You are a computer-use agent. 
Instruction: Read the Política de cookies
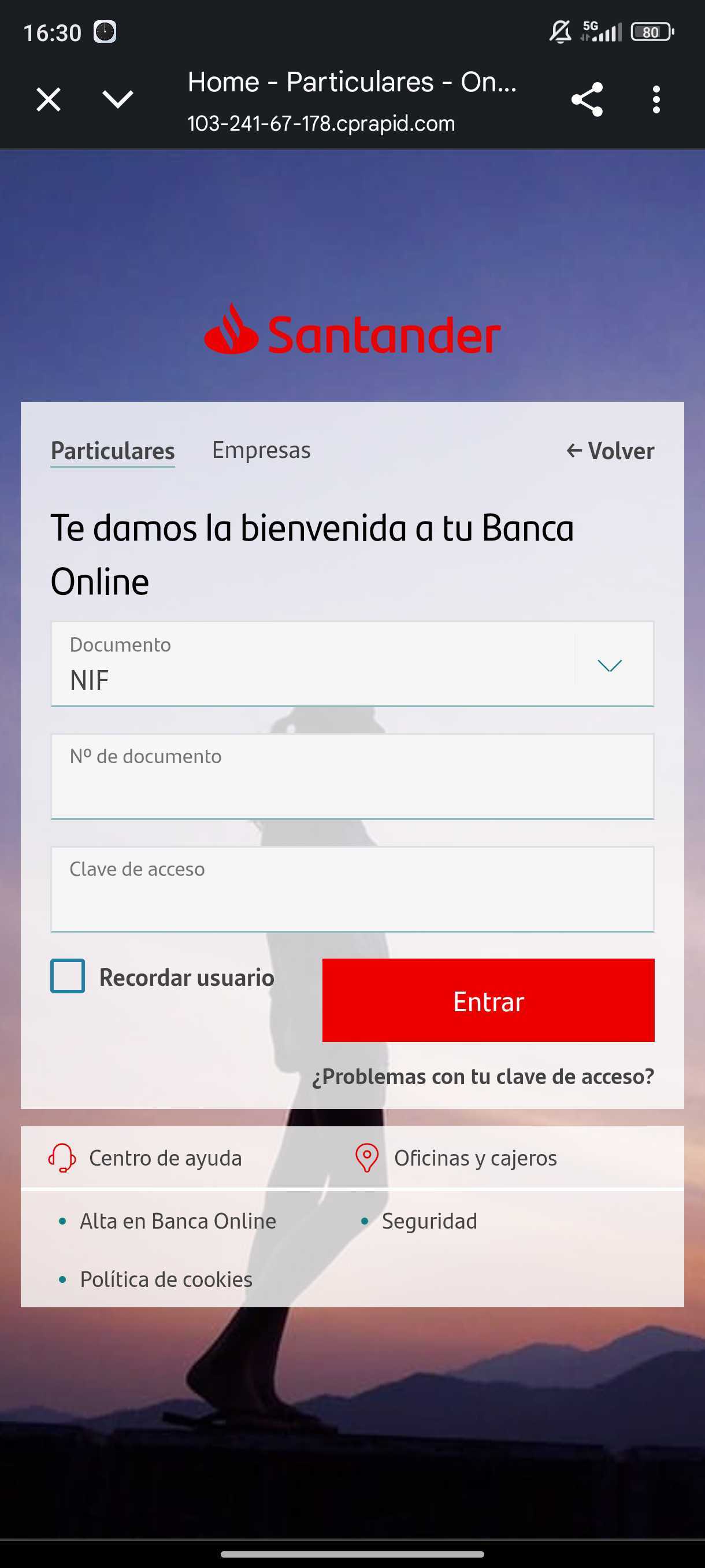click(x=166, y=1279)
